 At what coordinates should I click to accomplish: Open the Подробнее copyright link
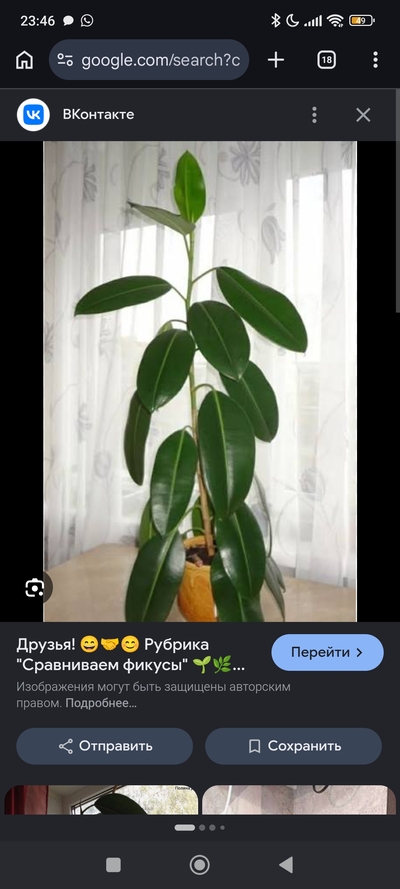[x=101, y=704]
